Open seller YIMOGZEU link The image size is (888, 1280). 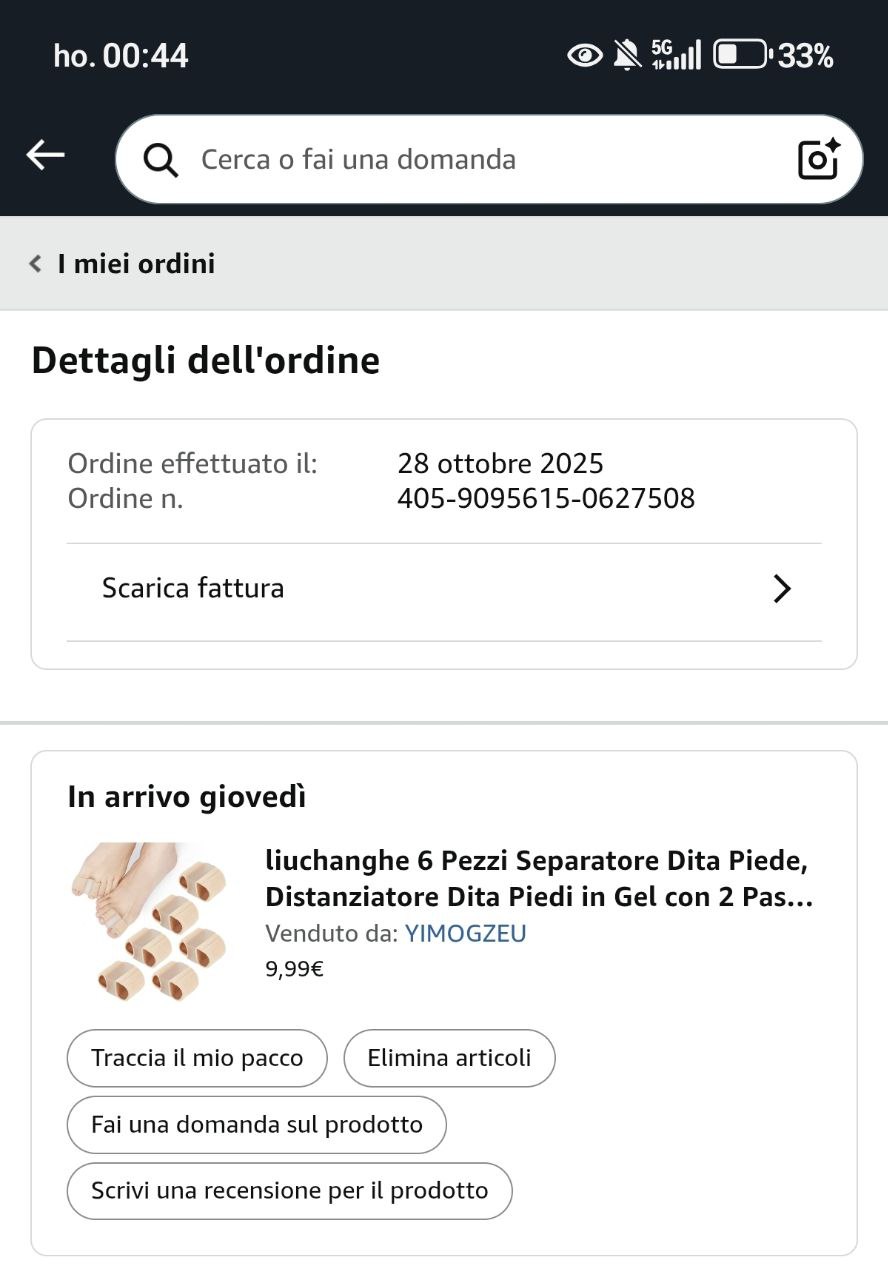(465, 934)
